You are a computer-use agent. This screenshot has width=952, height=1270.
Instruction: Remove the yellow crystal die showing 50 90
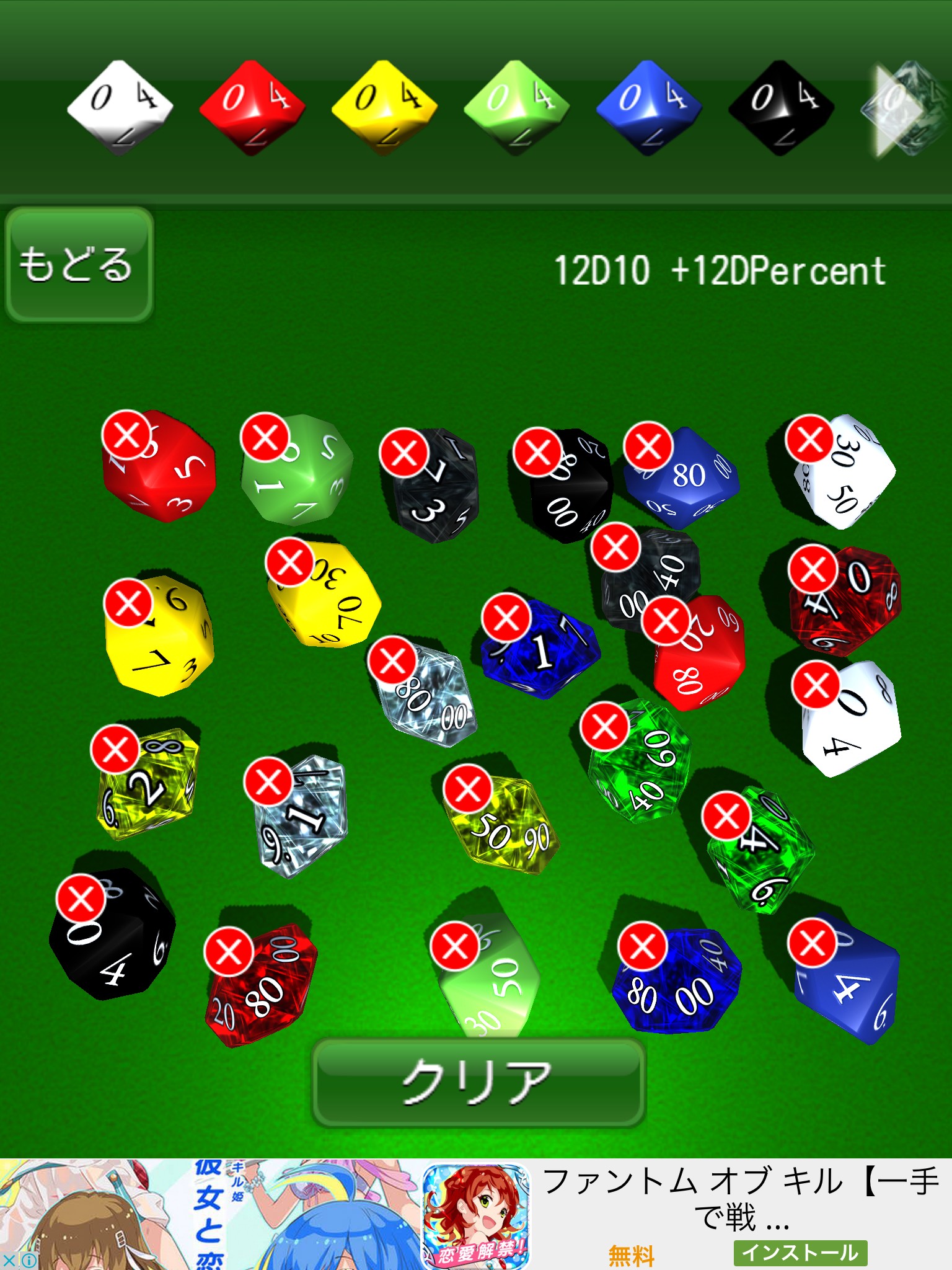[468, 789]
